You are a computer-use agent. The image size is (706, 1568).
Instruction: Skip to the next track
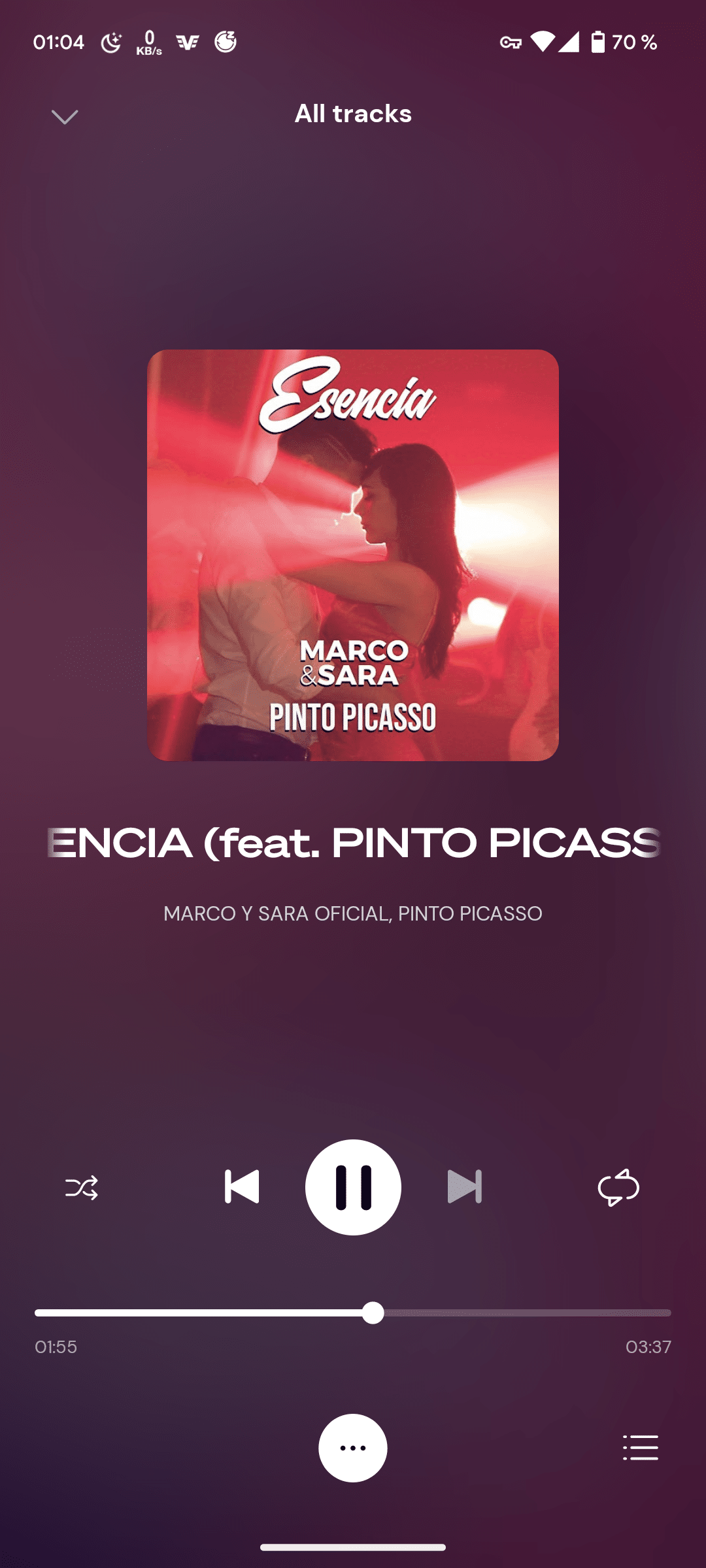[464, 1186]
